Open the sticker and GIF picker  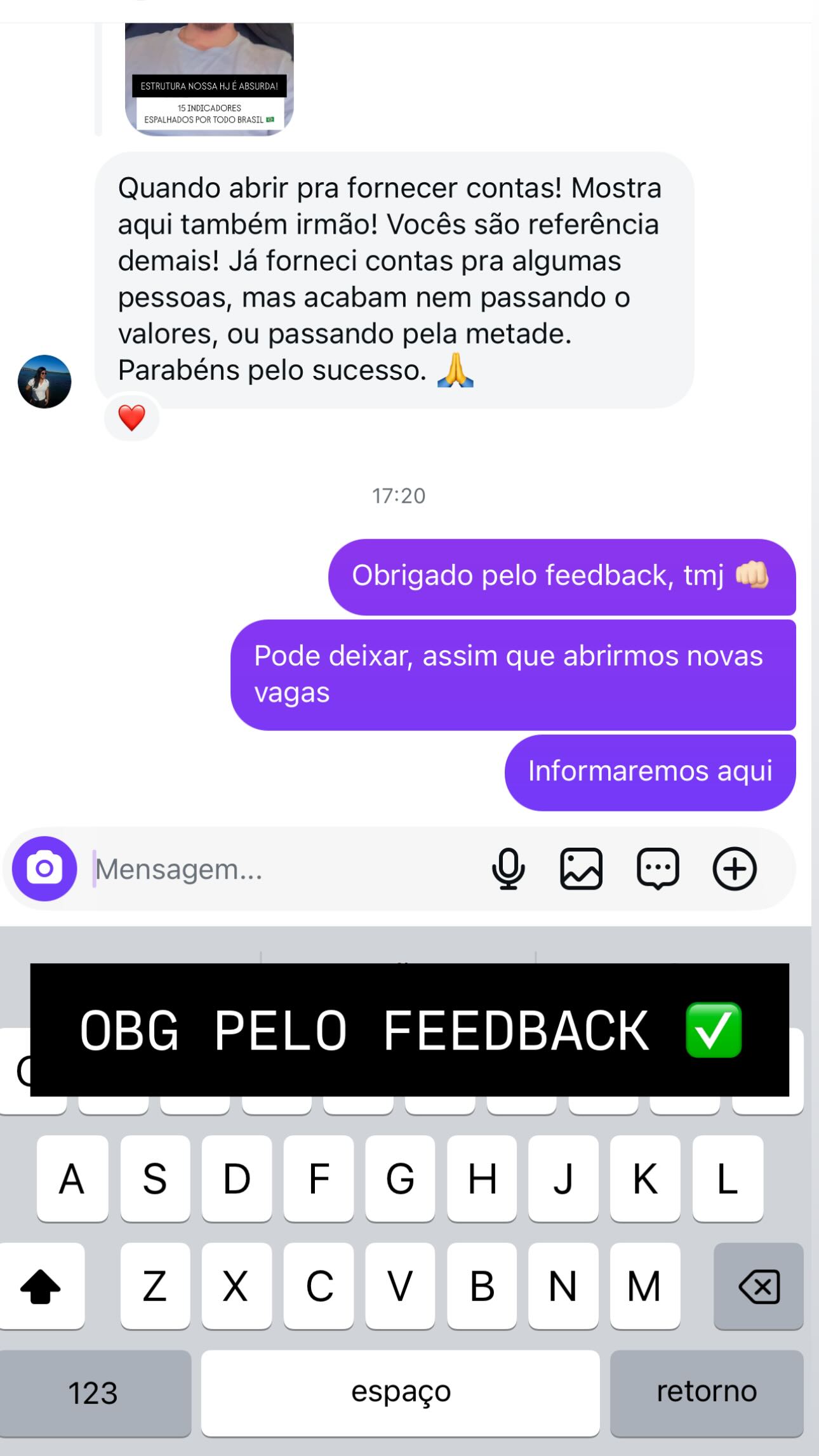[x=658, y=869]
